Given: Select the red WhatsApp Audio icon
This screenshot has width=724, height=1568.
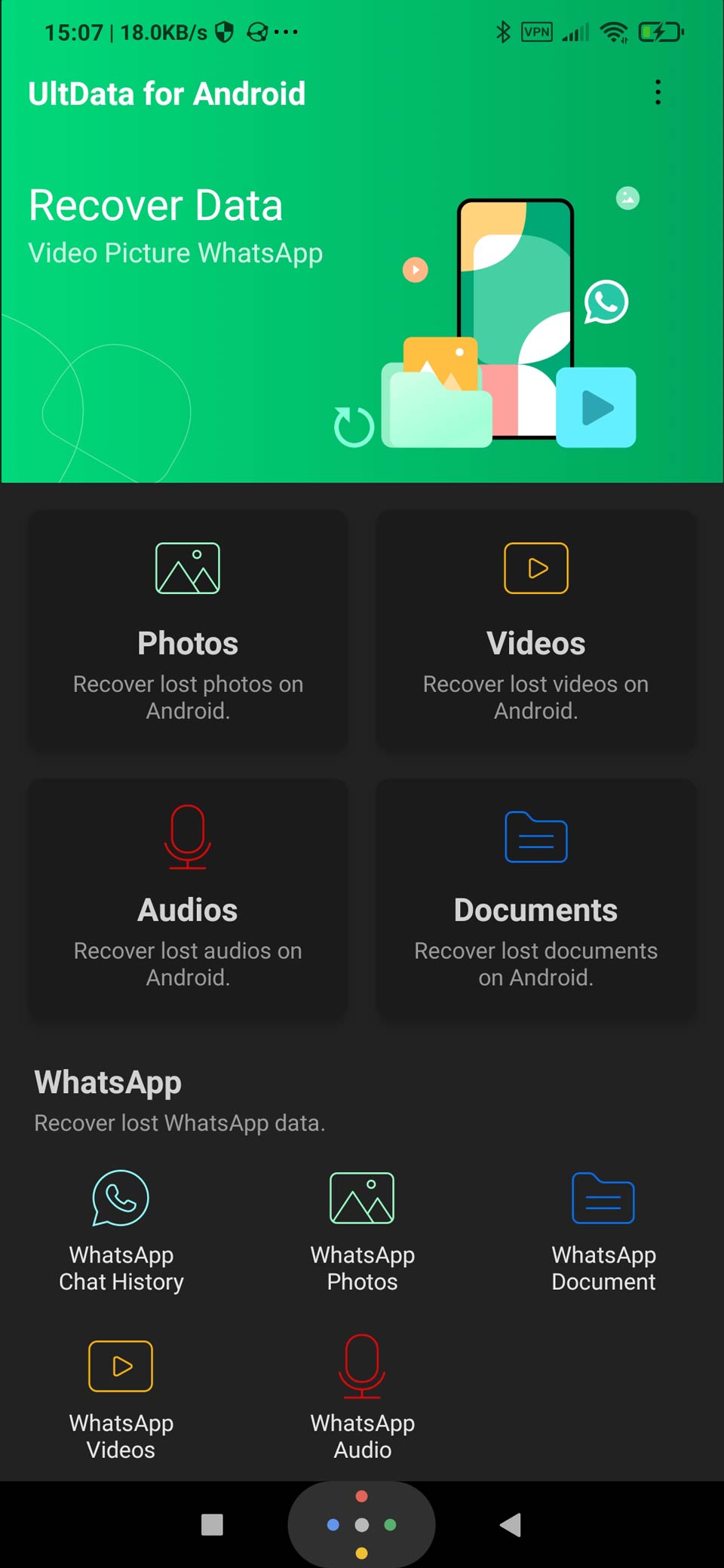Looking at the screenshot, I should point(362,1366).
